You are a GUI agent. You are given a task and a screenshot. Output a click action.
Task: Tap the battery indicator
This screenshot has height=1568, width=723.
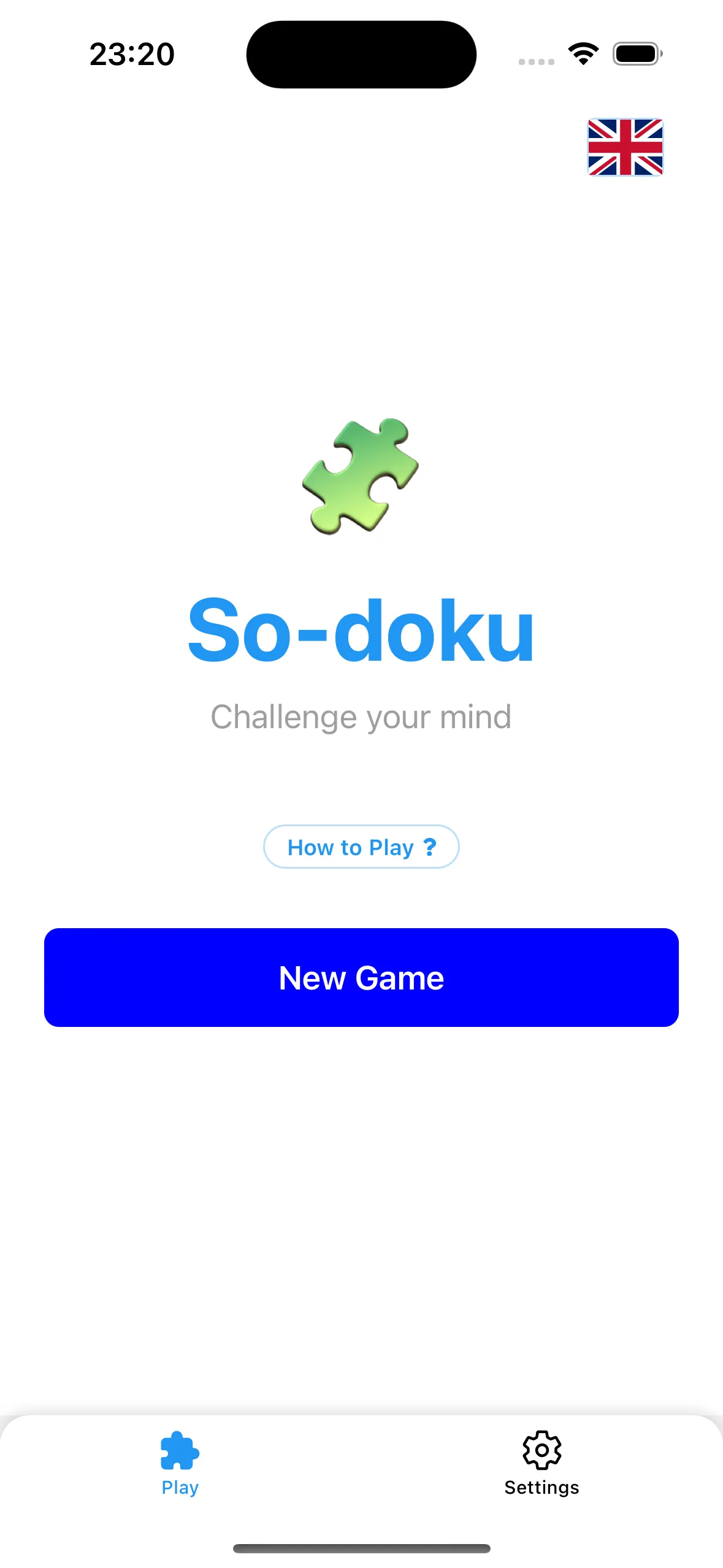pos(637,53)
